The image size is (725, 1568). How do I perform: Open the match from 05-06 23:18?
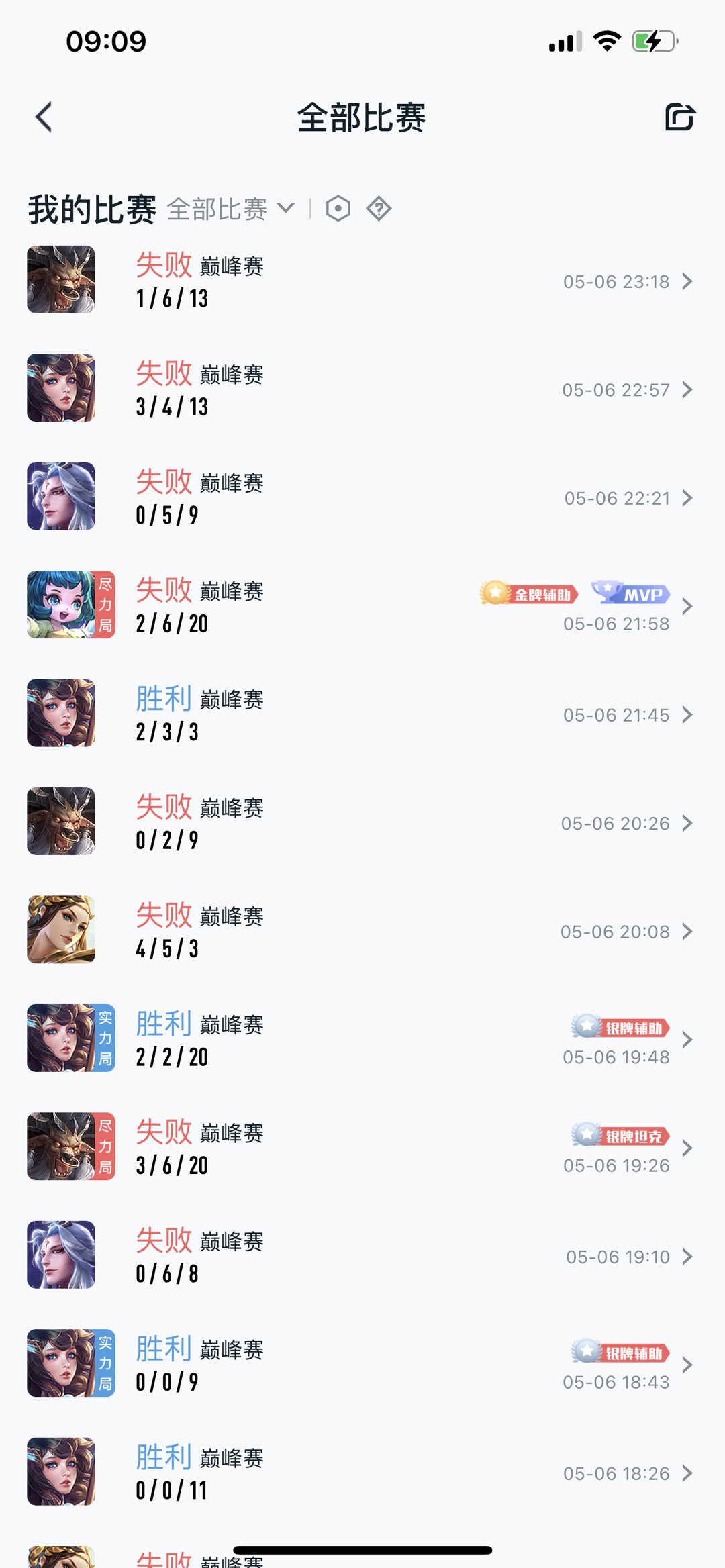click(x=362, y=281)
